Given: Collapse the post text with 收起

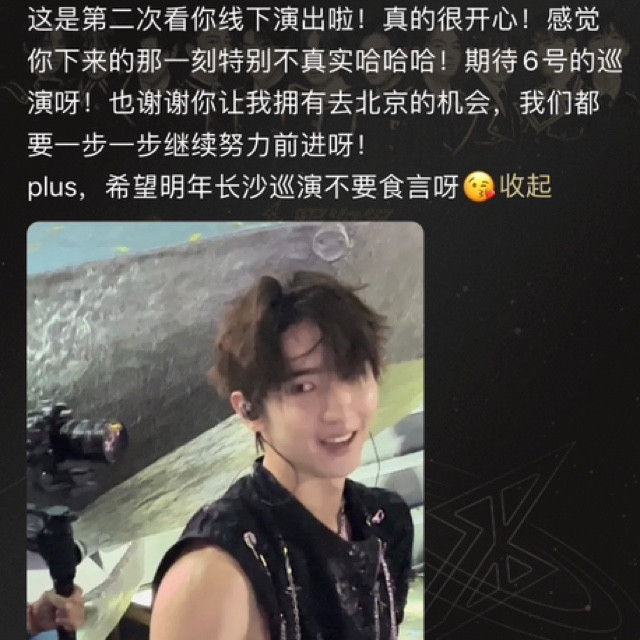Looking at the screenshot, I should (x=526, y=187).
